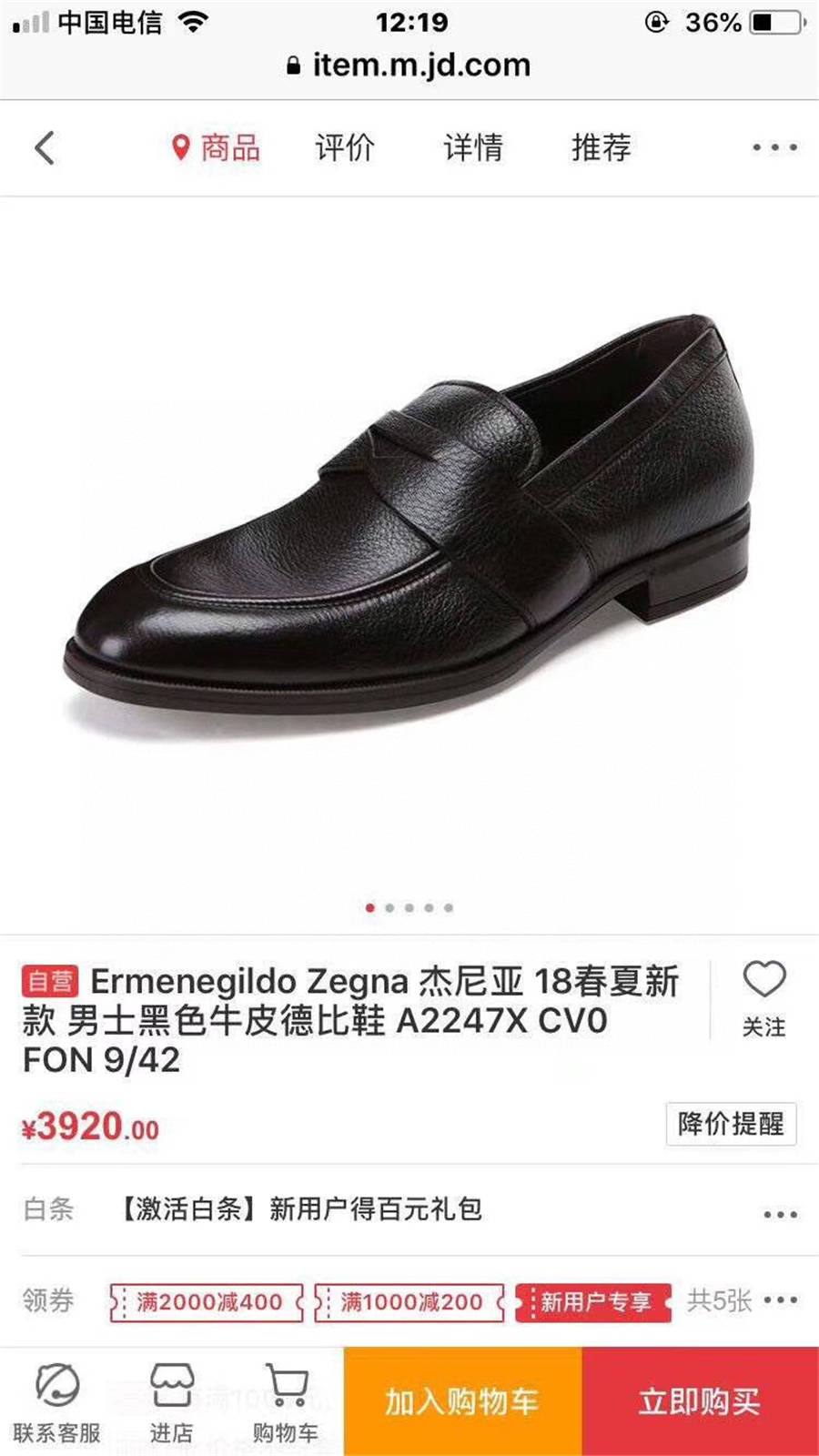Go back using the top-left arrow

45,147
